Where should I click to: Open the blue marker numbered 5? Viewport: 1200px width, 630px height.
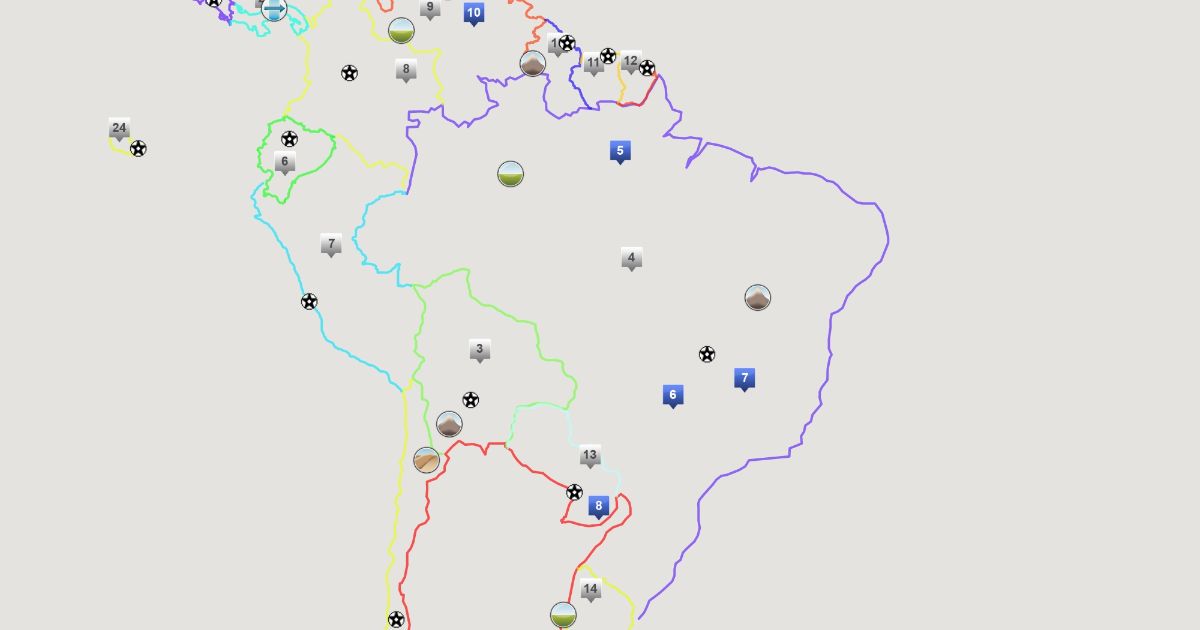(620, 152)
